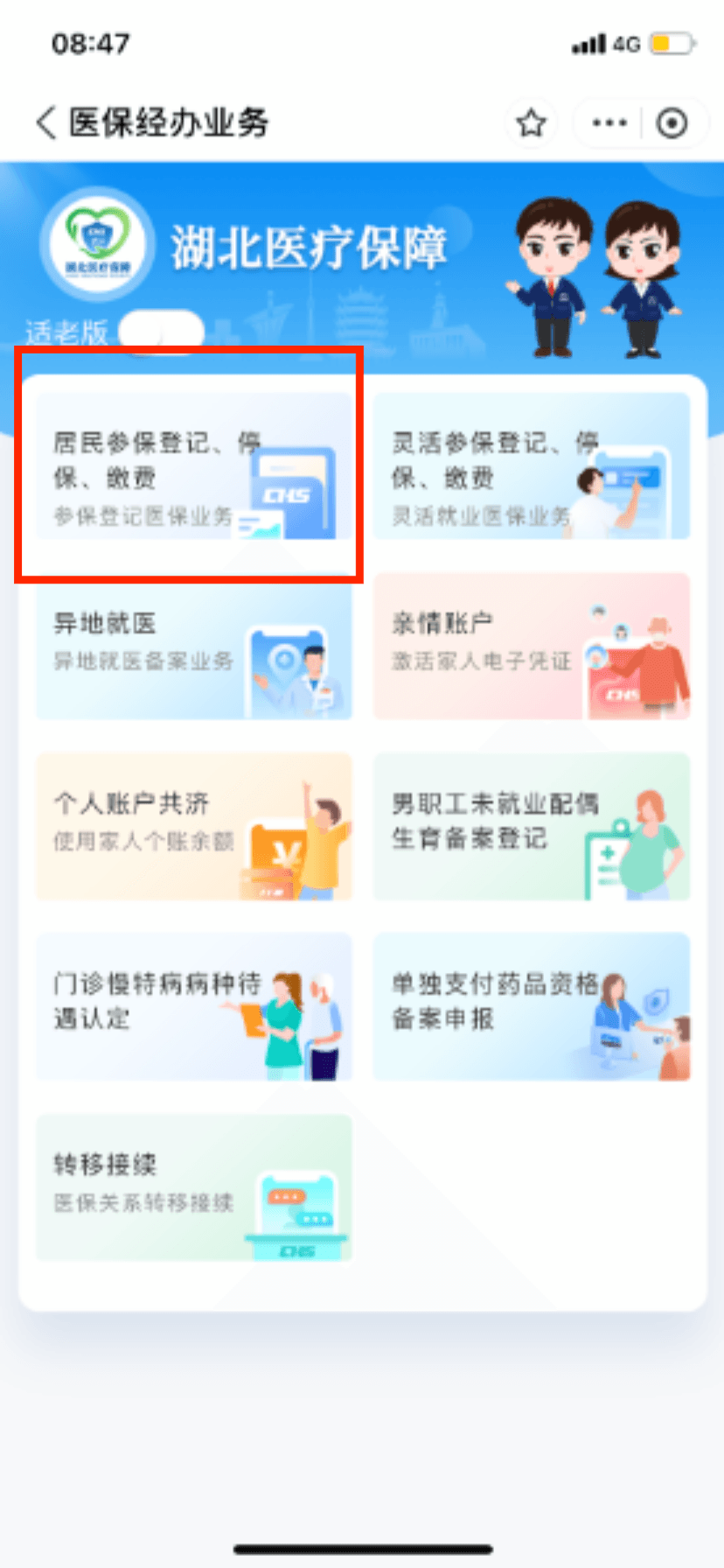Open 灵活参保登记、停保、缴费 card
The image size is (724, 1568).
[531, 465]
